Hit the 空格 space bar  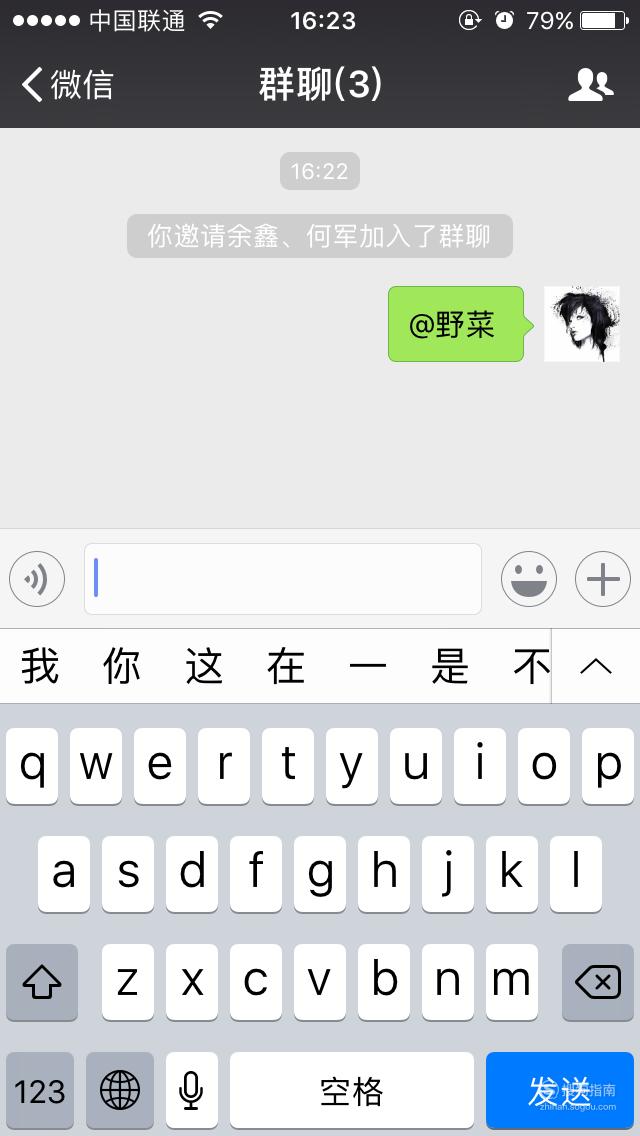pos(352,1090)
